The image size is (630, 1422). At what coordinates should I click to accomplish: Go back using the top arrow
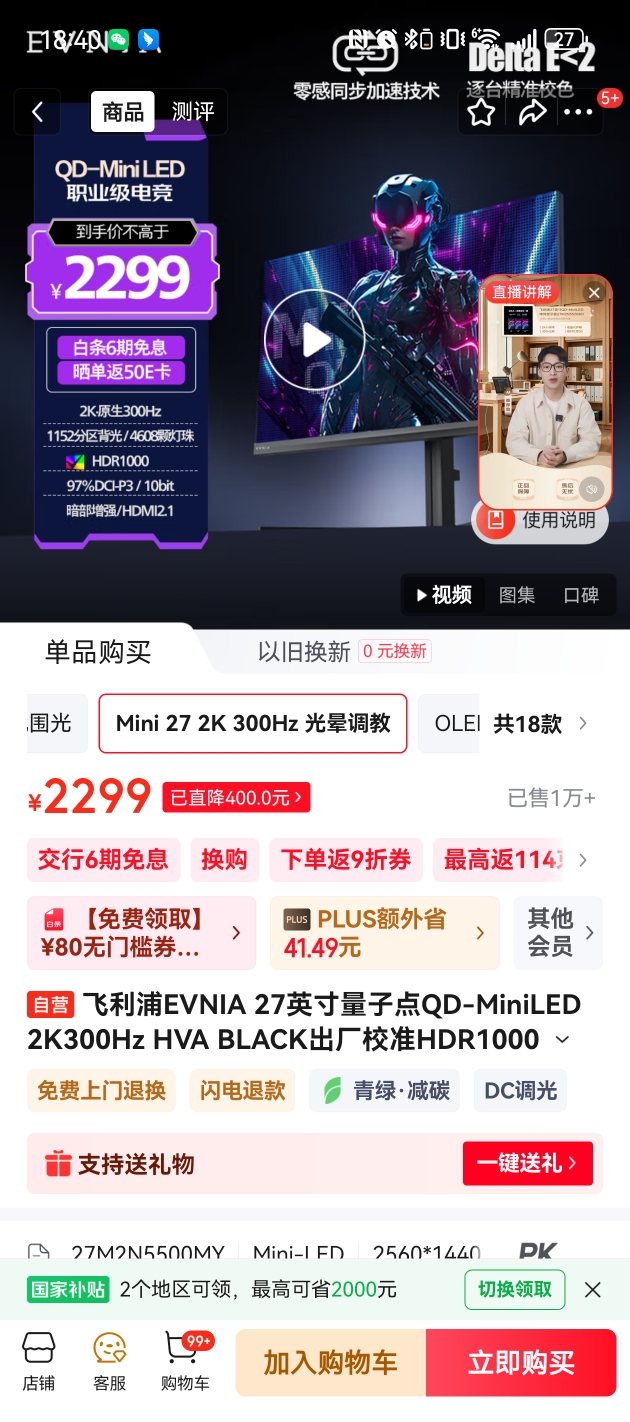coord(38,112)
